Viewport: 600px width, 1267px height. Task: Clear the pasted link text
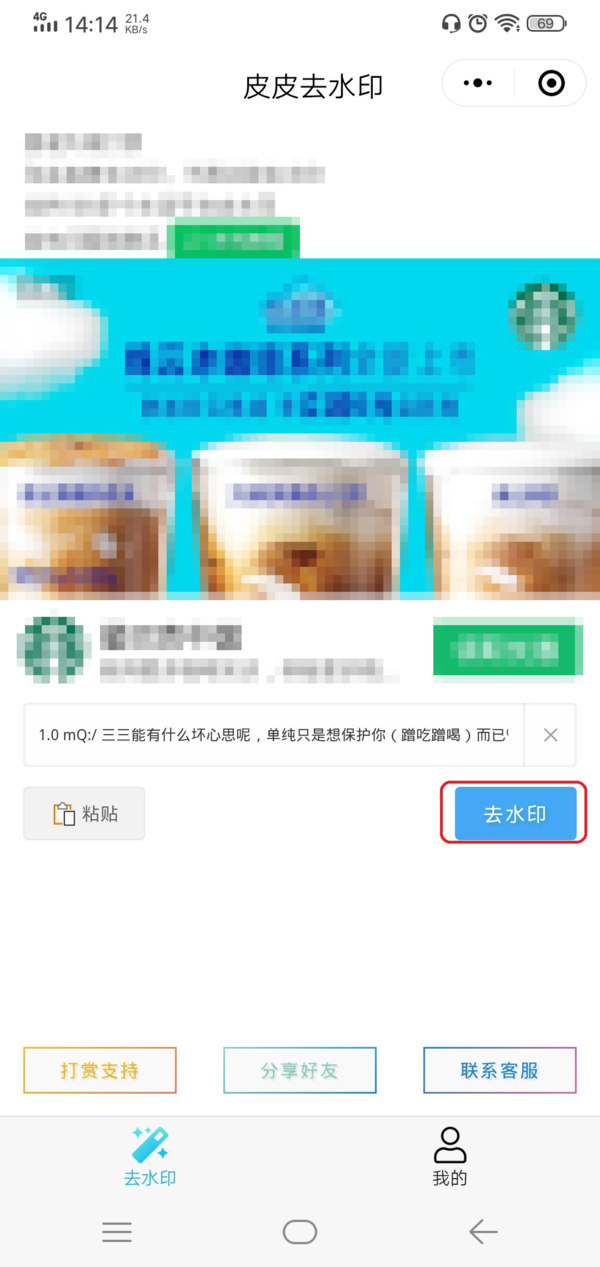(550, 735)
